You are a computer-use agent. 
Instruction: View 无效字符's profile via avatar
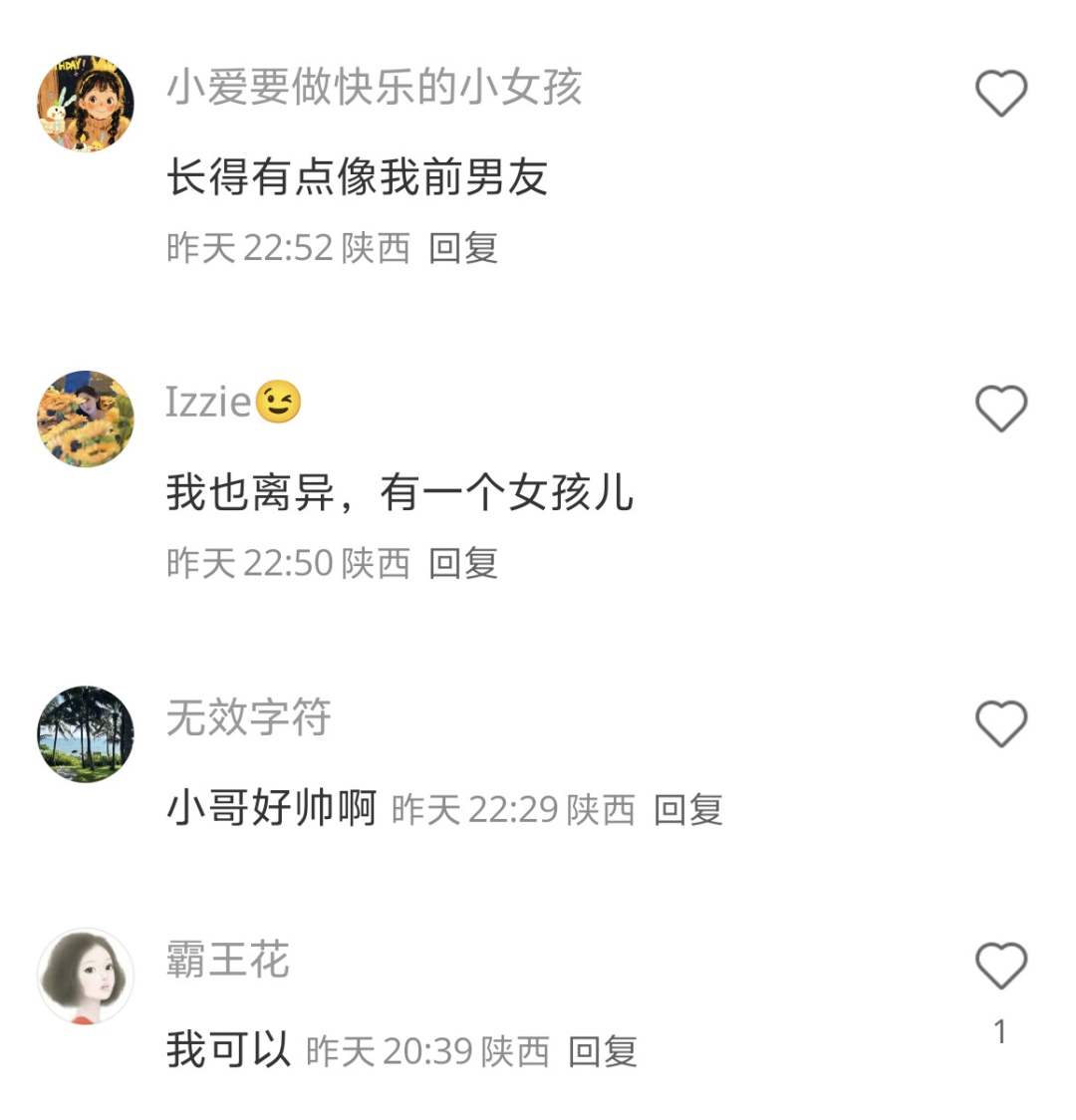click(x=86, y=733)
